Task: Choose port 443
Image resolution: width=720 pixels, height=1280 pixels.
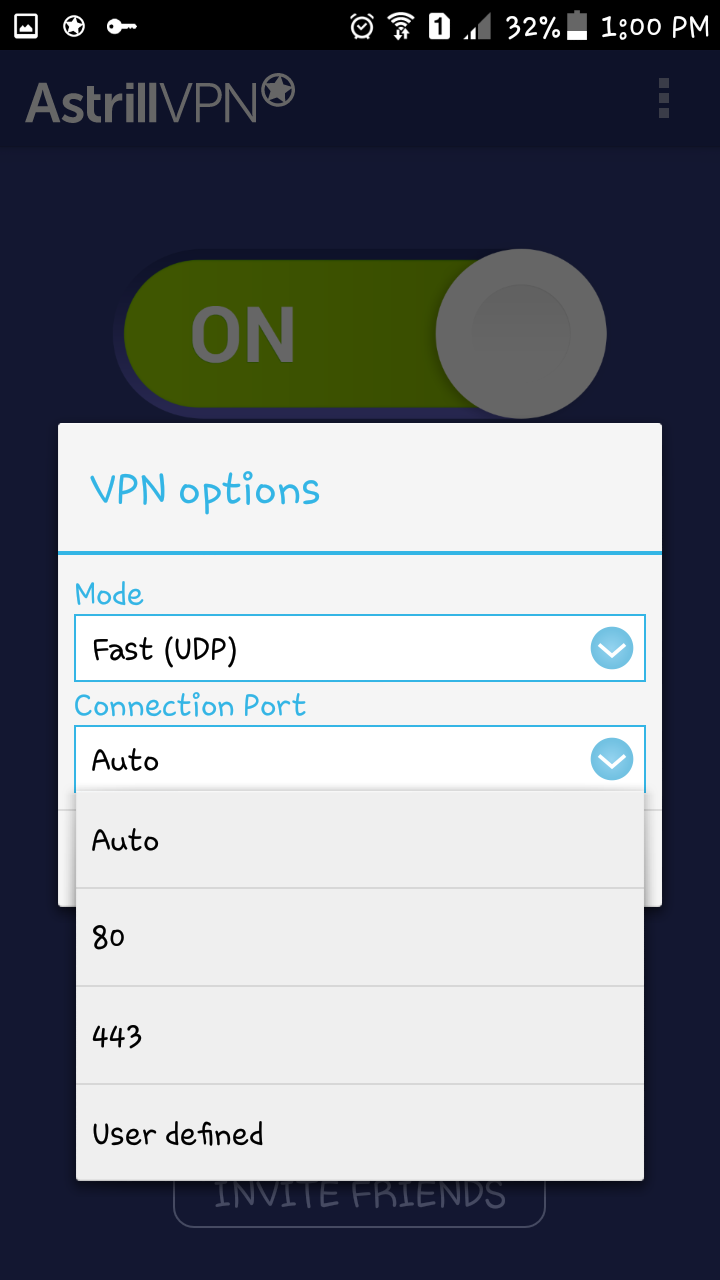Action: pos(359,1035)
